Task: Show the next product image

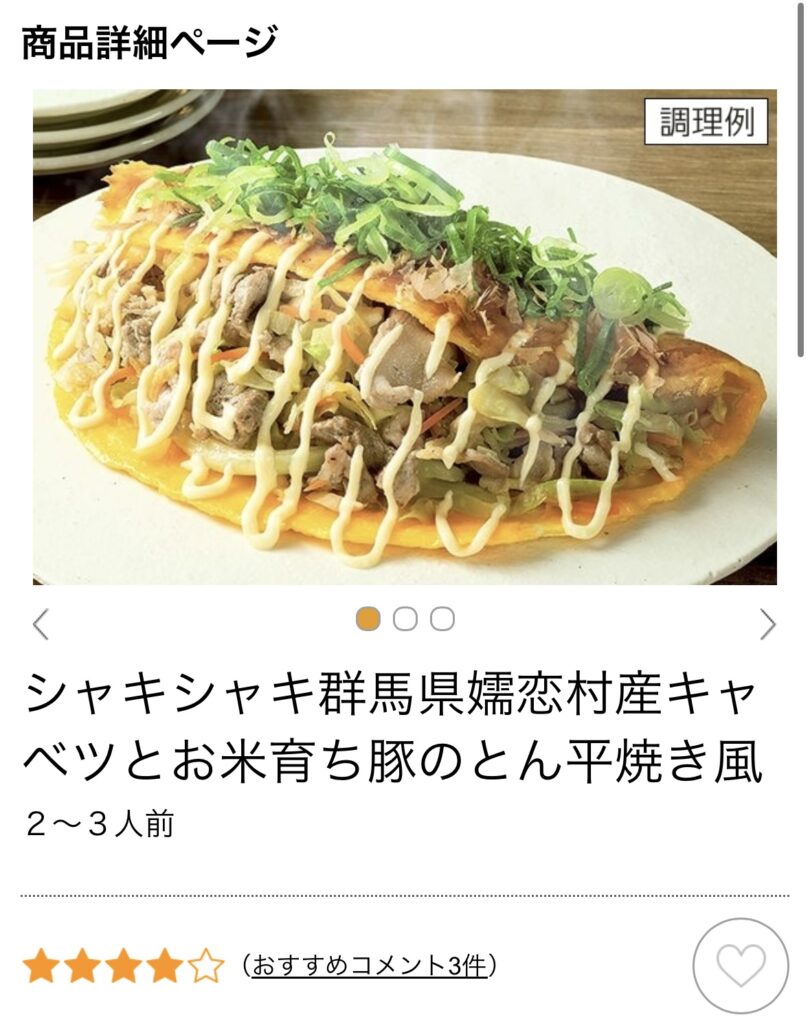Action: [767, 624]
